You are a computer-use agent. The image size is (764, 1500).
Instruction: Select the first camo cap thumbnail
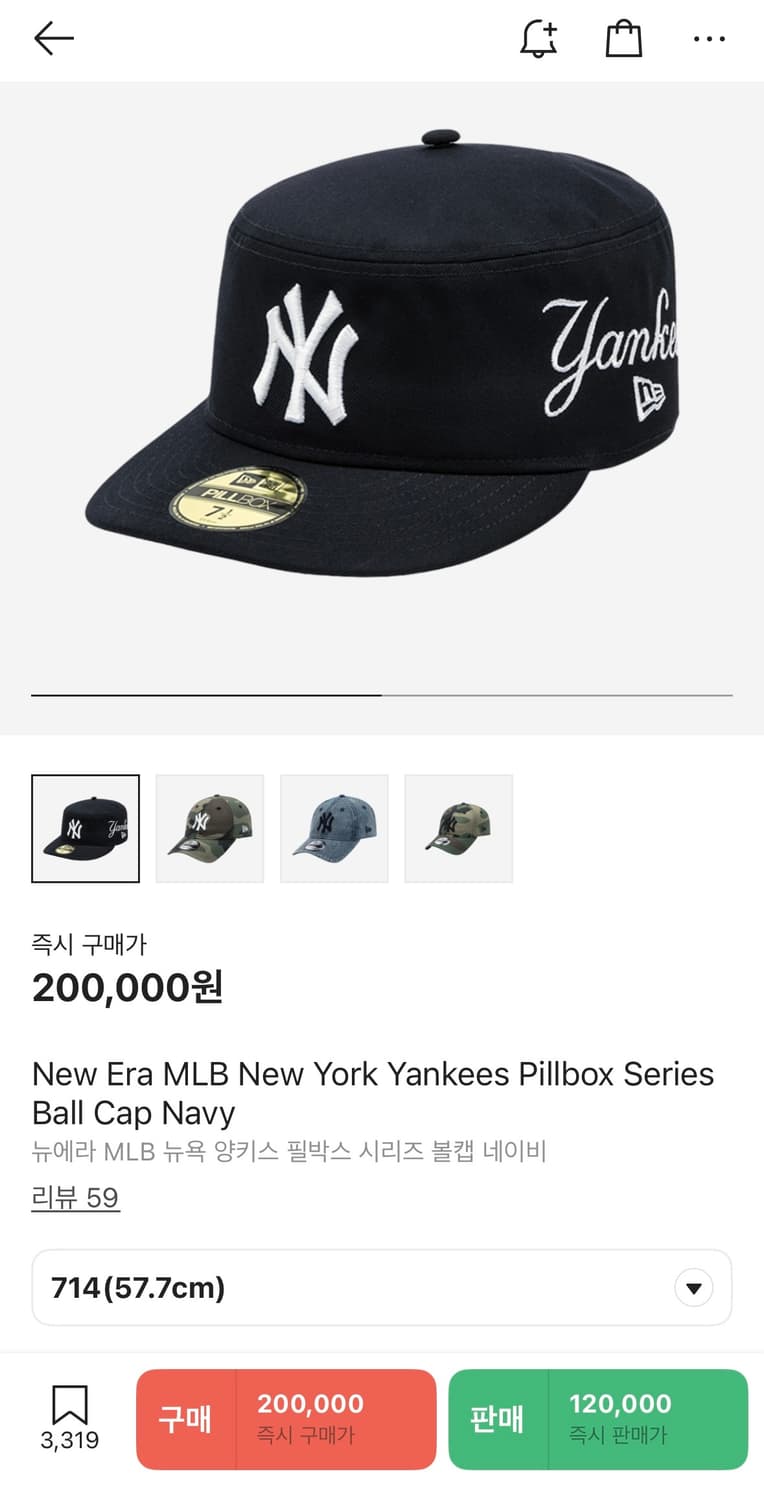pyautogui.click(x=210, y=829)
